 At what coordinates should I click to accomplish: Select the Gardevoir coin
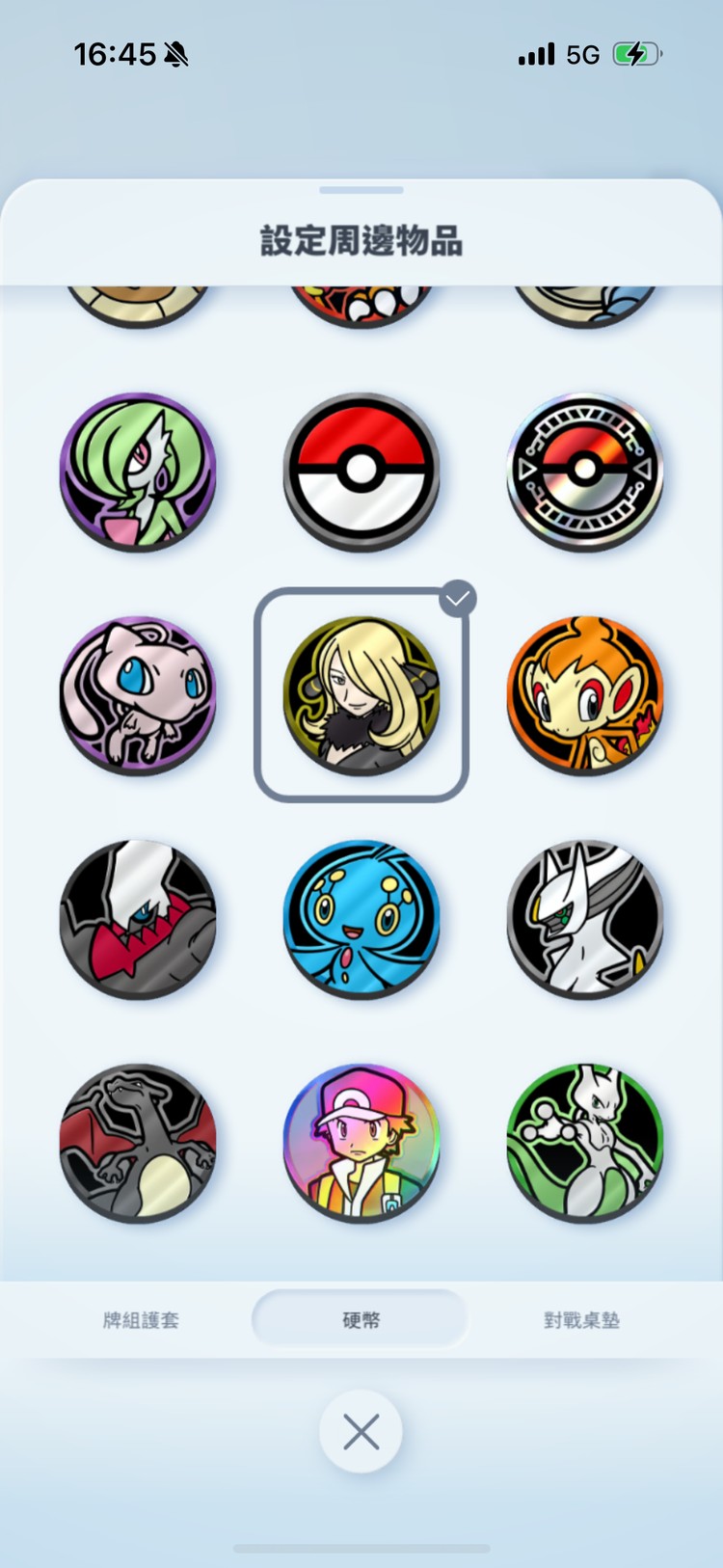pos(138,471)
